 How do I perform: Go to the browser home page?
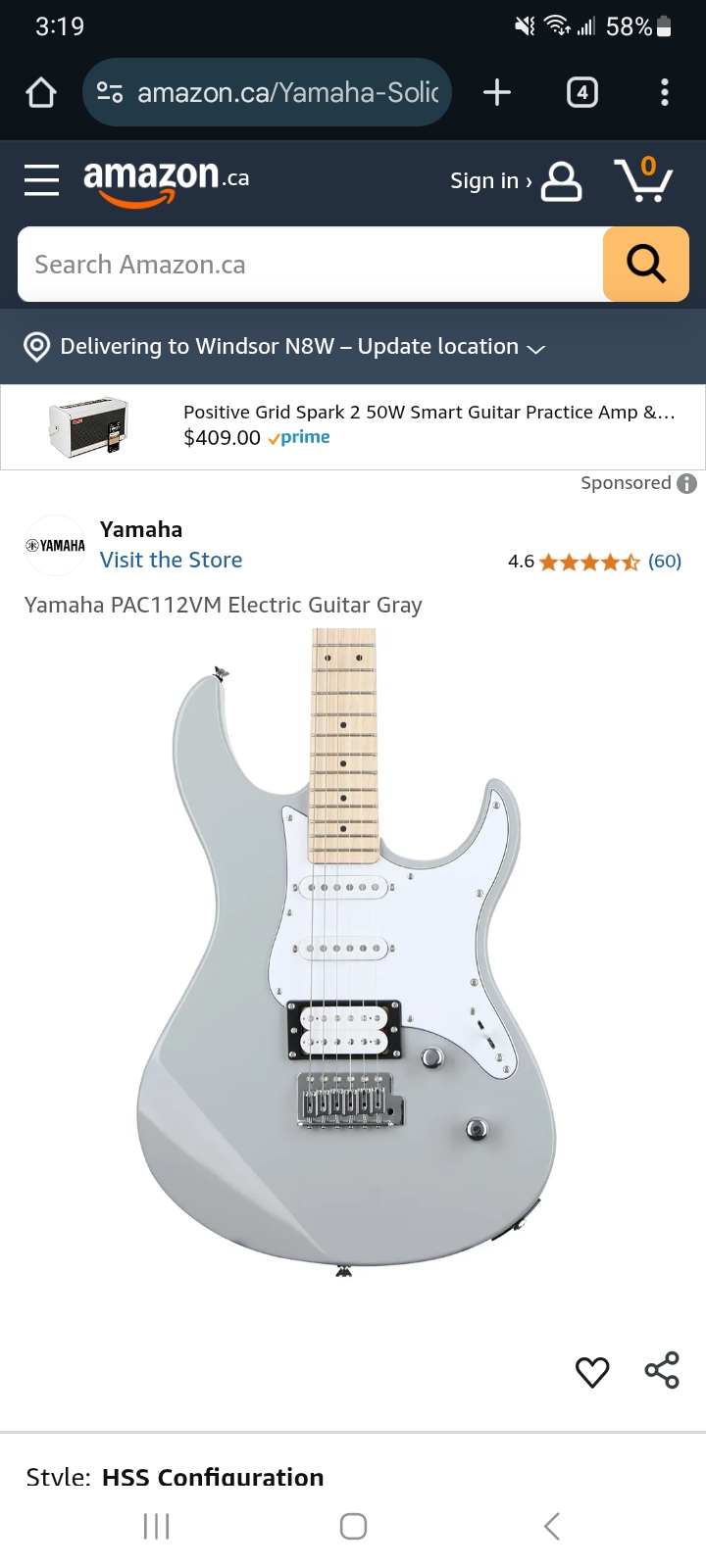click(41, 92)
